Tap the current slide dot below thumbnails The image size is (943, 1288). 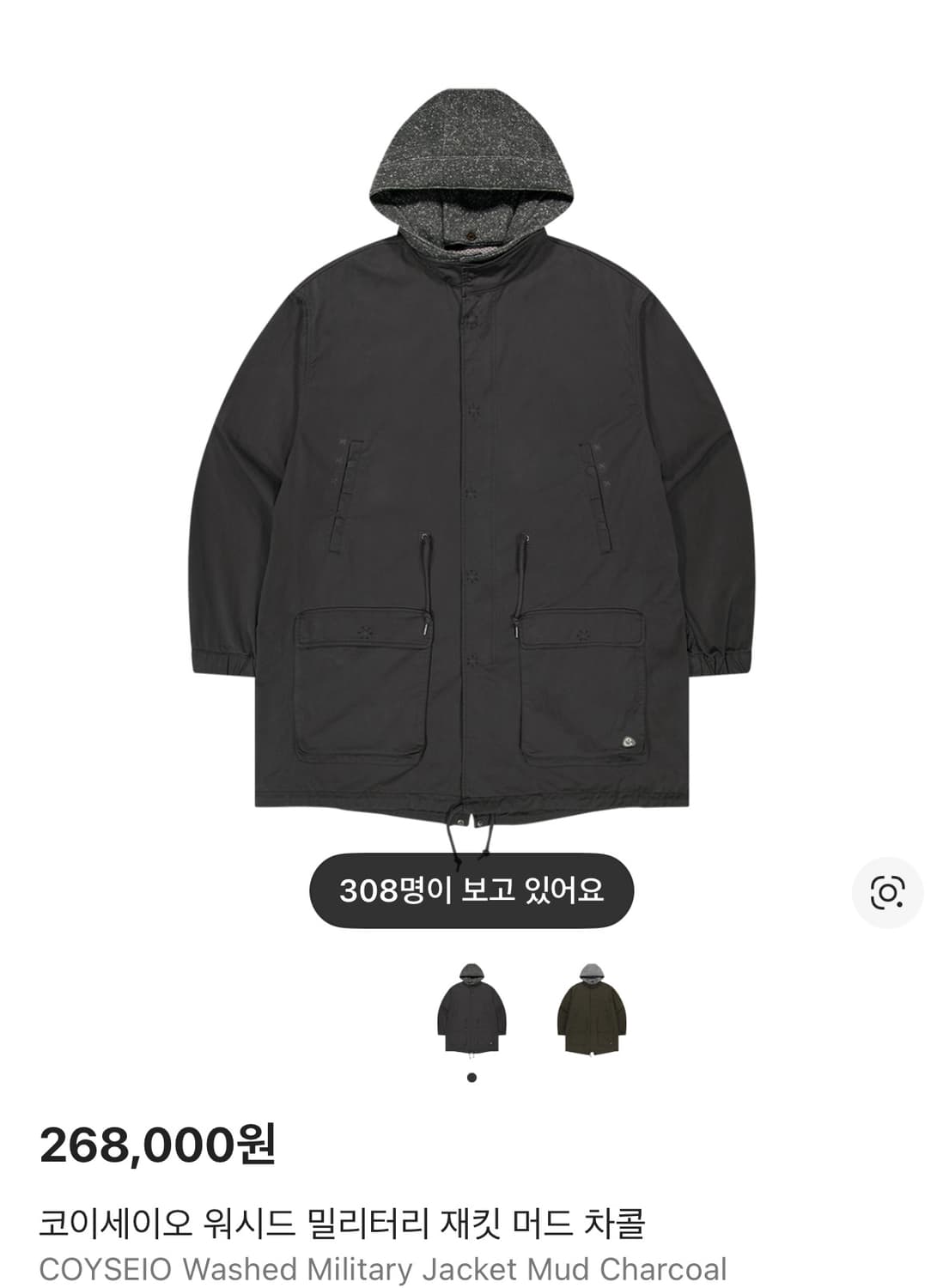[470, 1078]
